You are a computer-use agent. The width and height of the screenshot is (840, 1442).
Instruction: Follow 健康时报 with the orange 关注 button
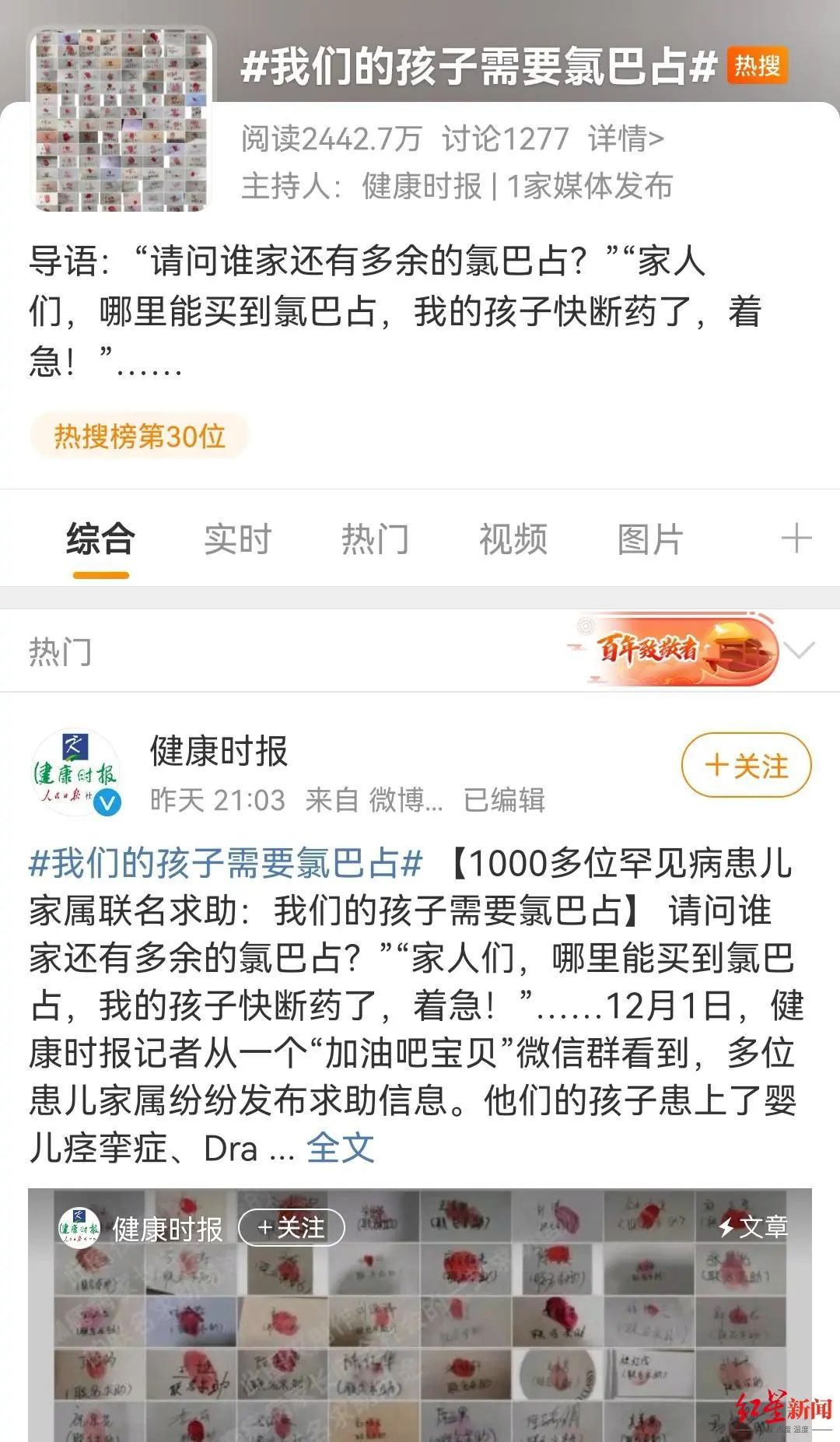tap(746, 766)
